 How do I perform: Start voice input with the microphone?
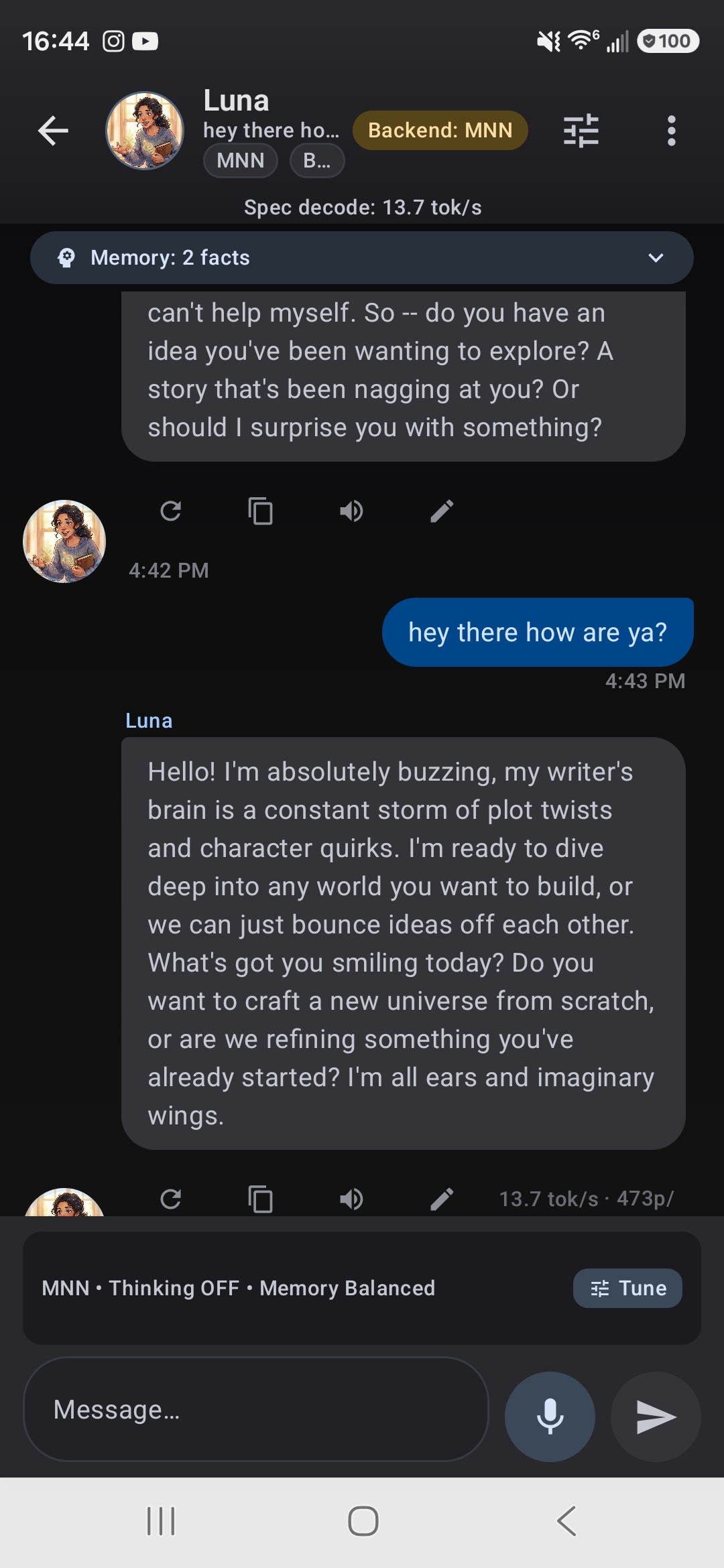pyautogui.click(x=549, y=1417)
